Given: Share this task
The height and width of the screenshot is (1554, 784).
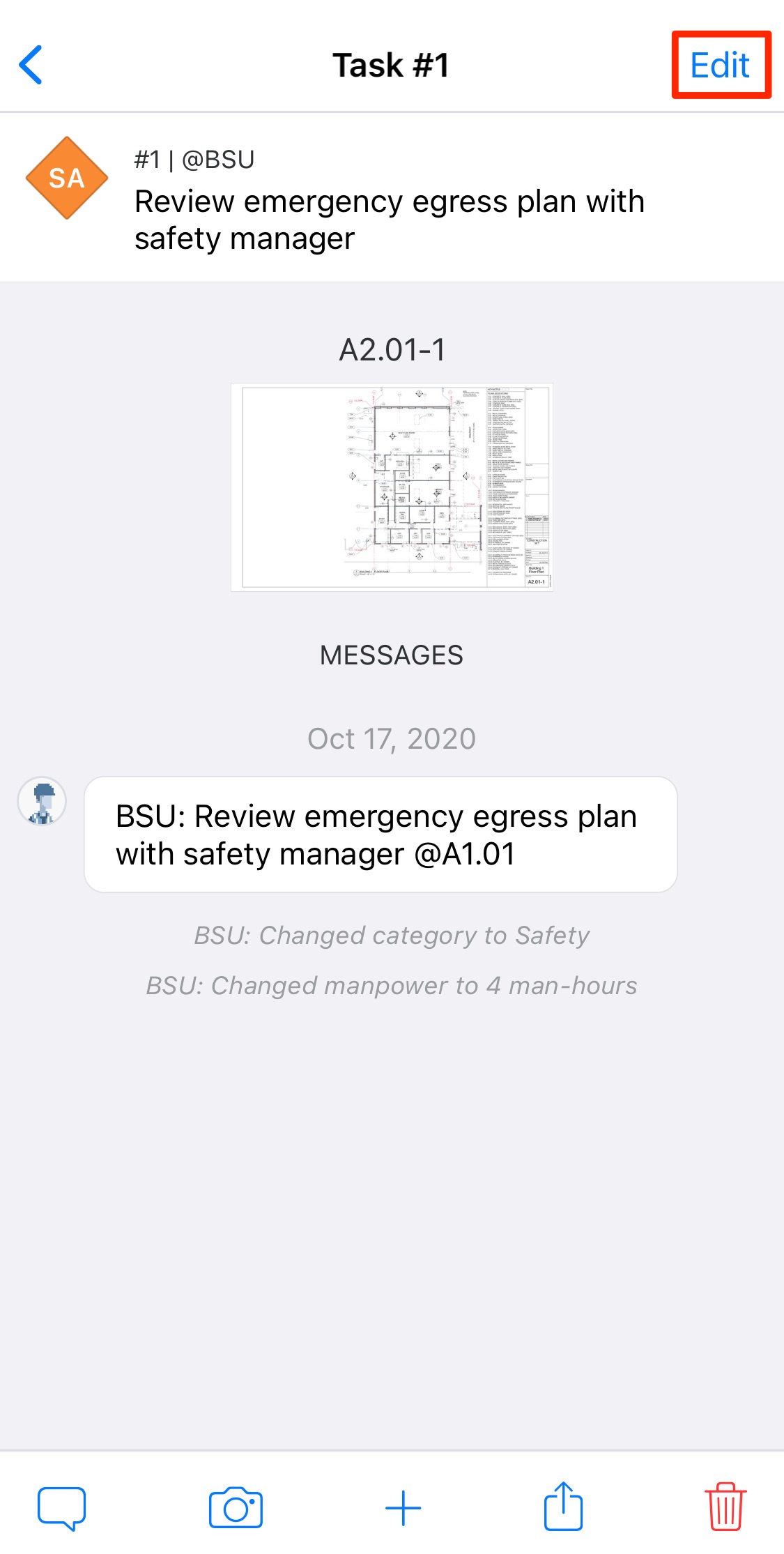Looking at the screenshot, I should coord(563,1507).
